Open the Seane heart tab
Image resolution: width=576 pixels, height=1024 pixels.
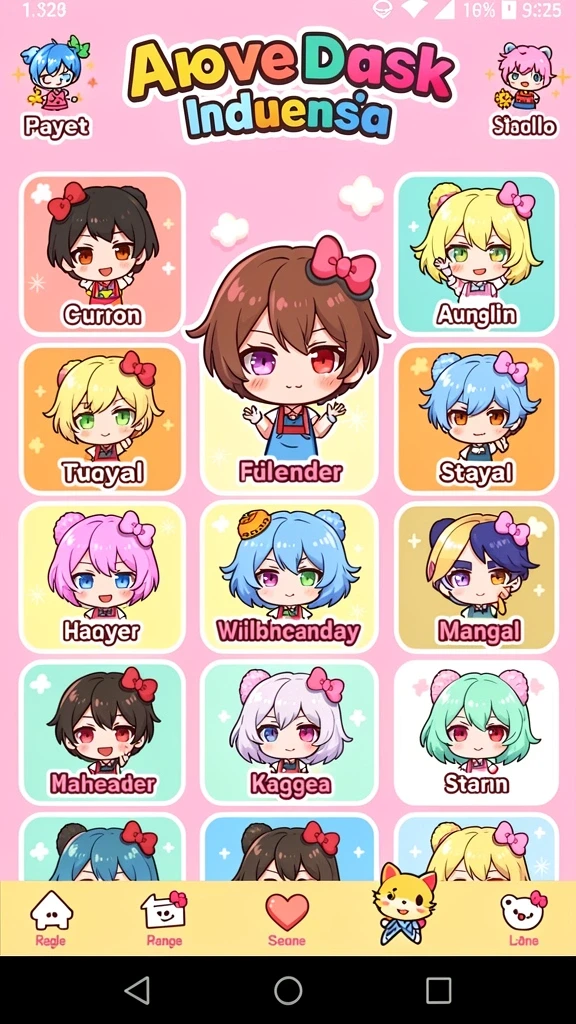coord(287,920)
